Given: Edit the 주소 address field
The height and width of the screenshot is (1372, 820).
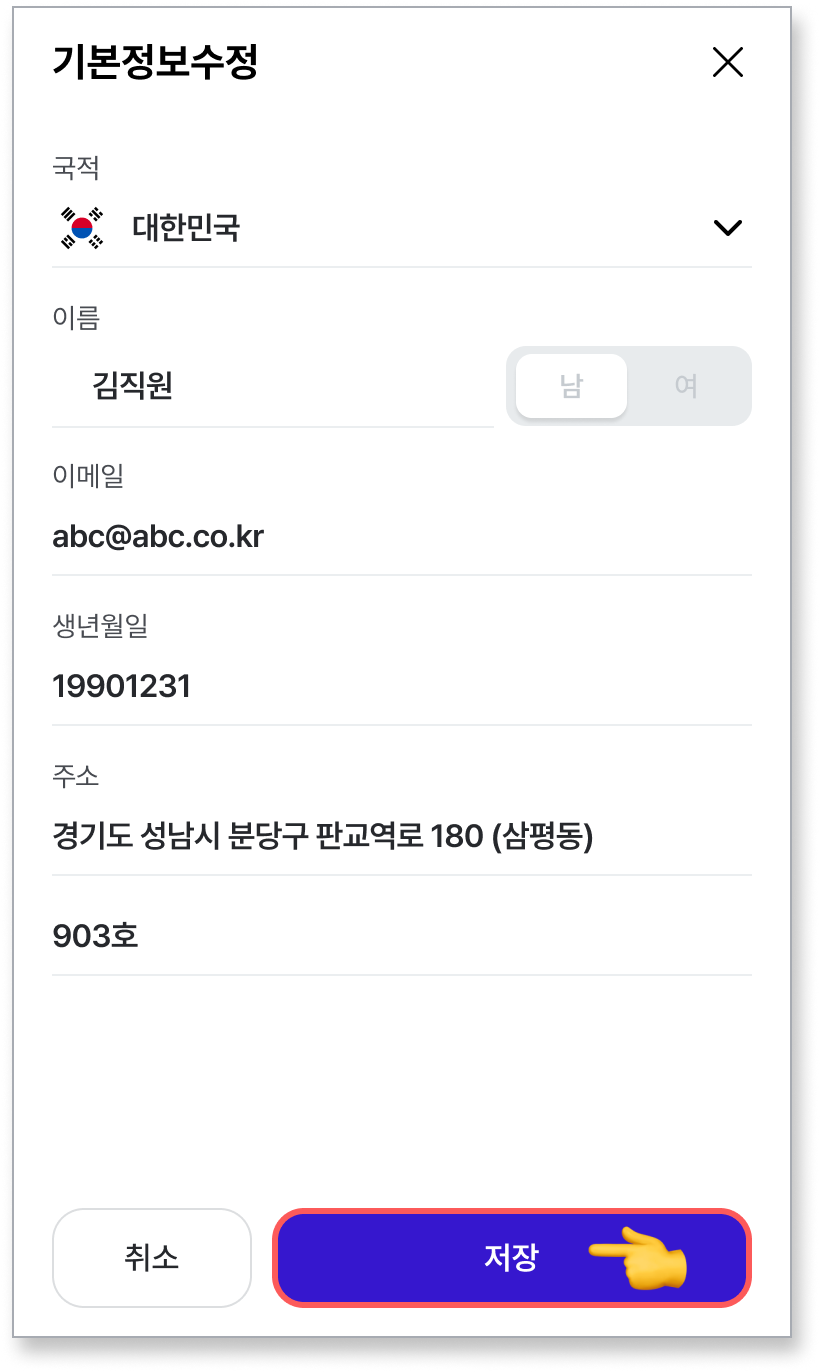Looking at the screenshot, I should point(401,838).
